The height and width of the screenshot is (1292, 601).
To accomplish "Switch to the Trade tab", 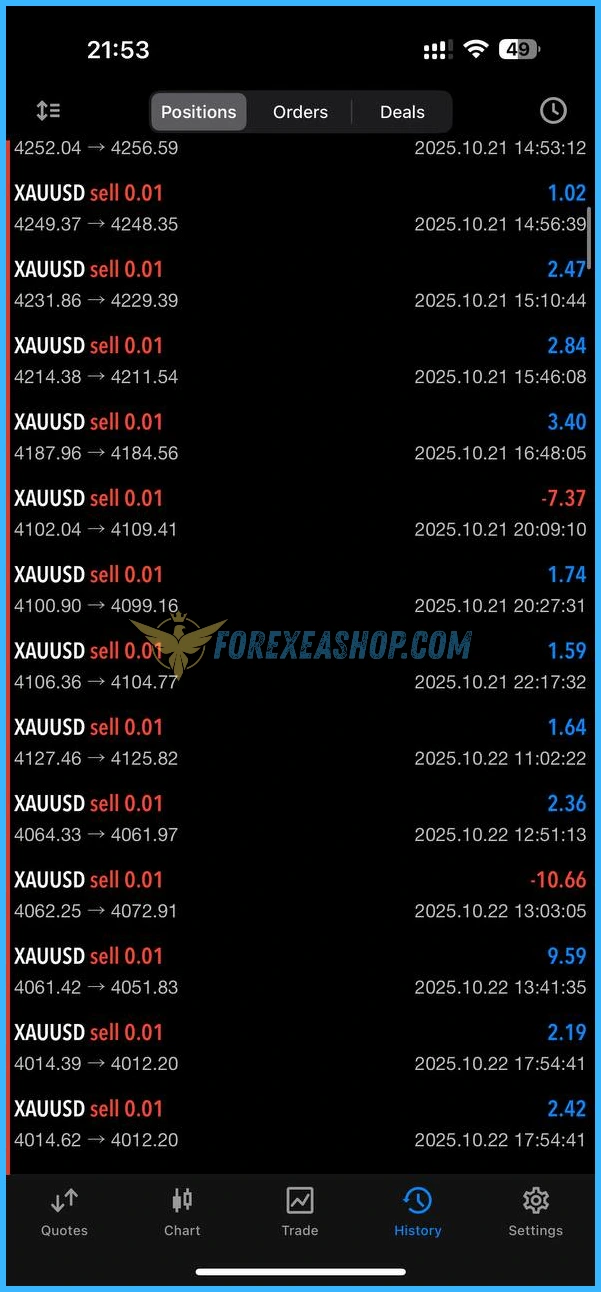I will 300,1212.
